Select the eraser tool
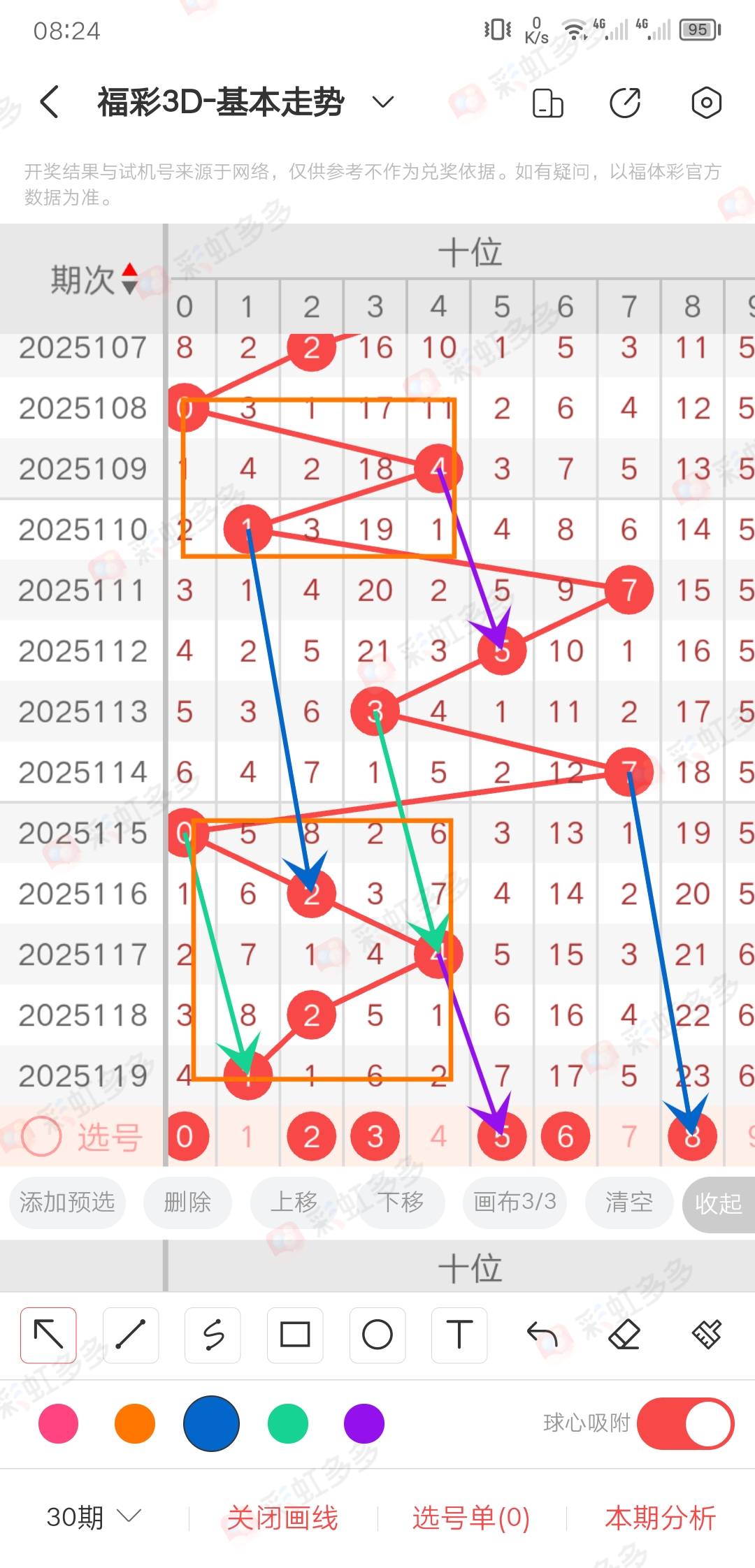 624,1335
